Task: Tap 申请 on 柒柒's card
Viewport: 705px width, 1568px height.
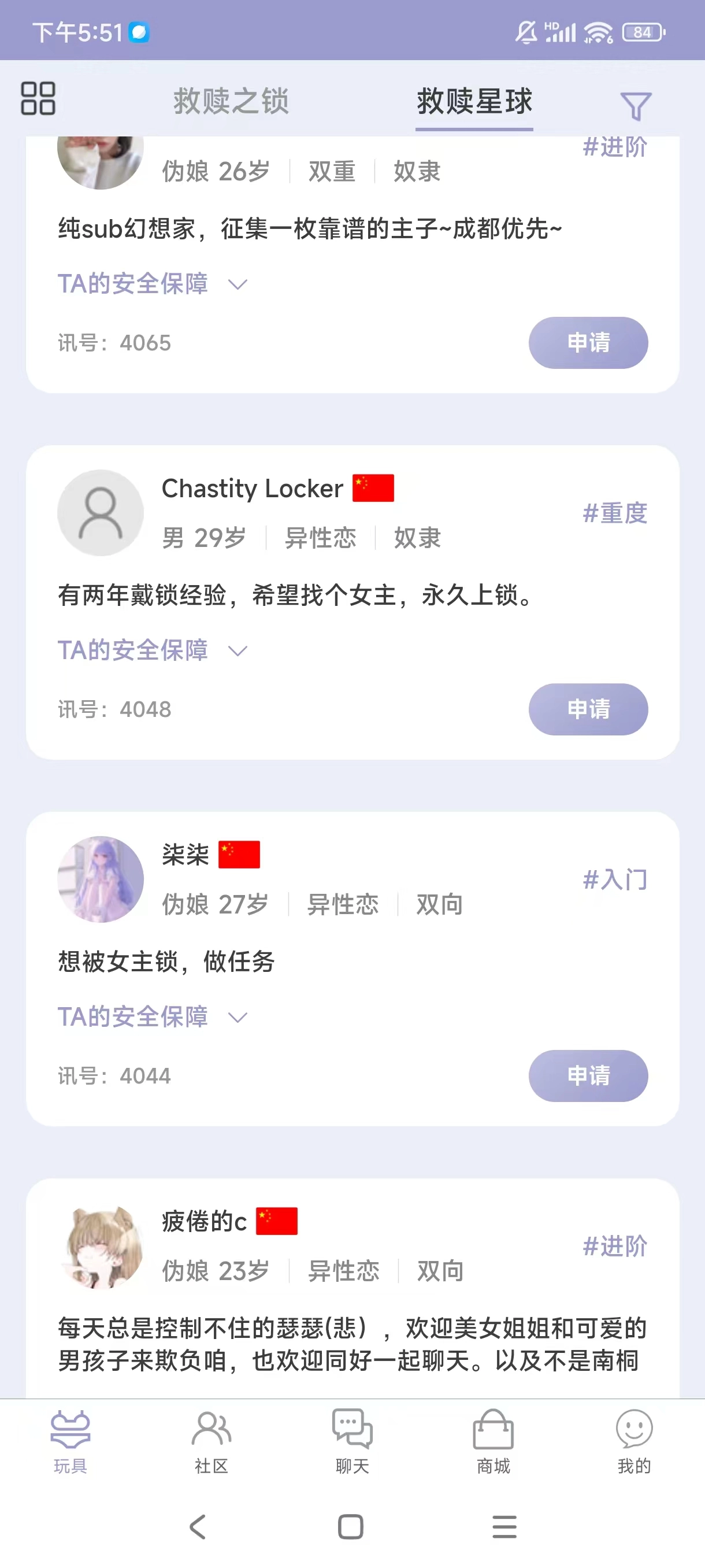Action: click(588, 1075)
